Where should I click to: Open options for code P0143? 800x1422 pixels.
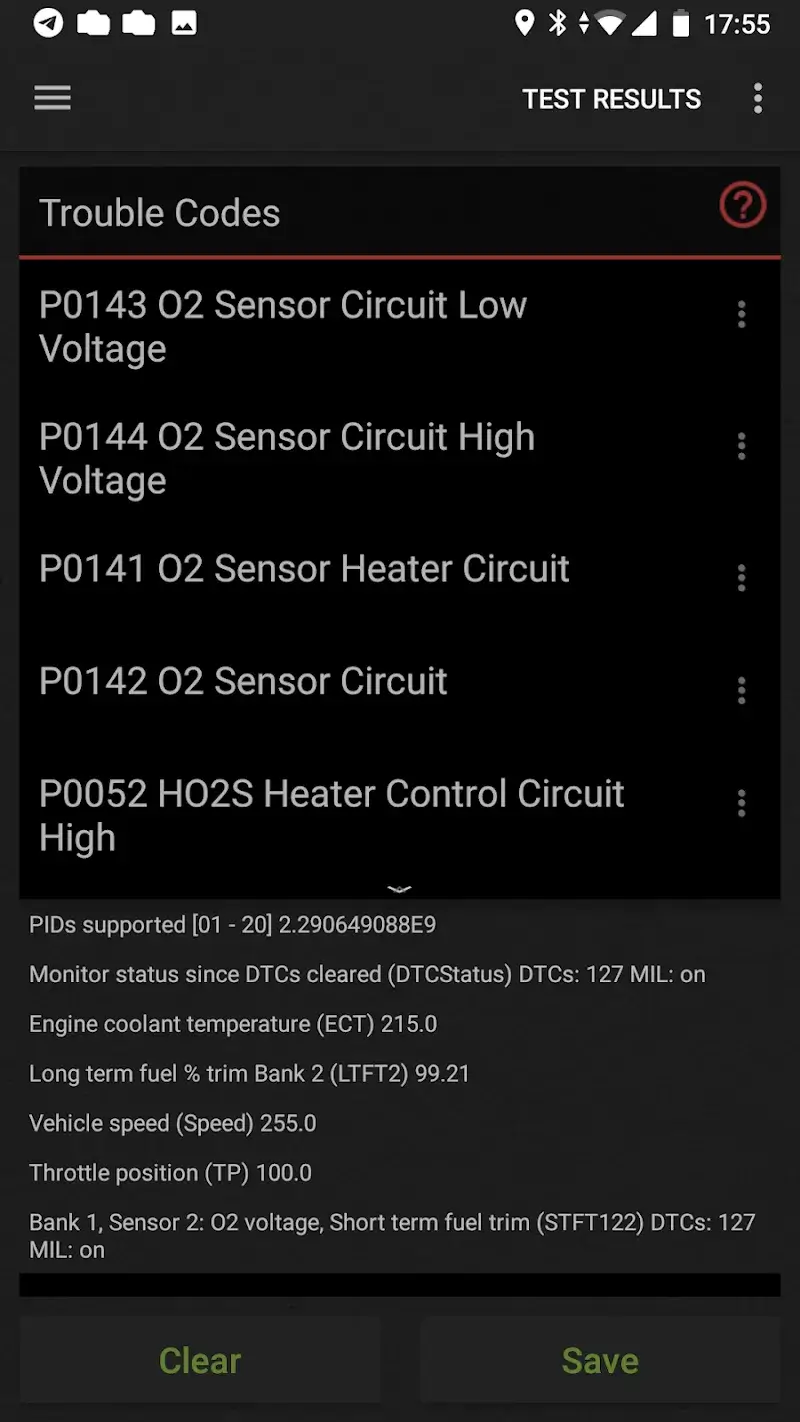coord(741,314)
